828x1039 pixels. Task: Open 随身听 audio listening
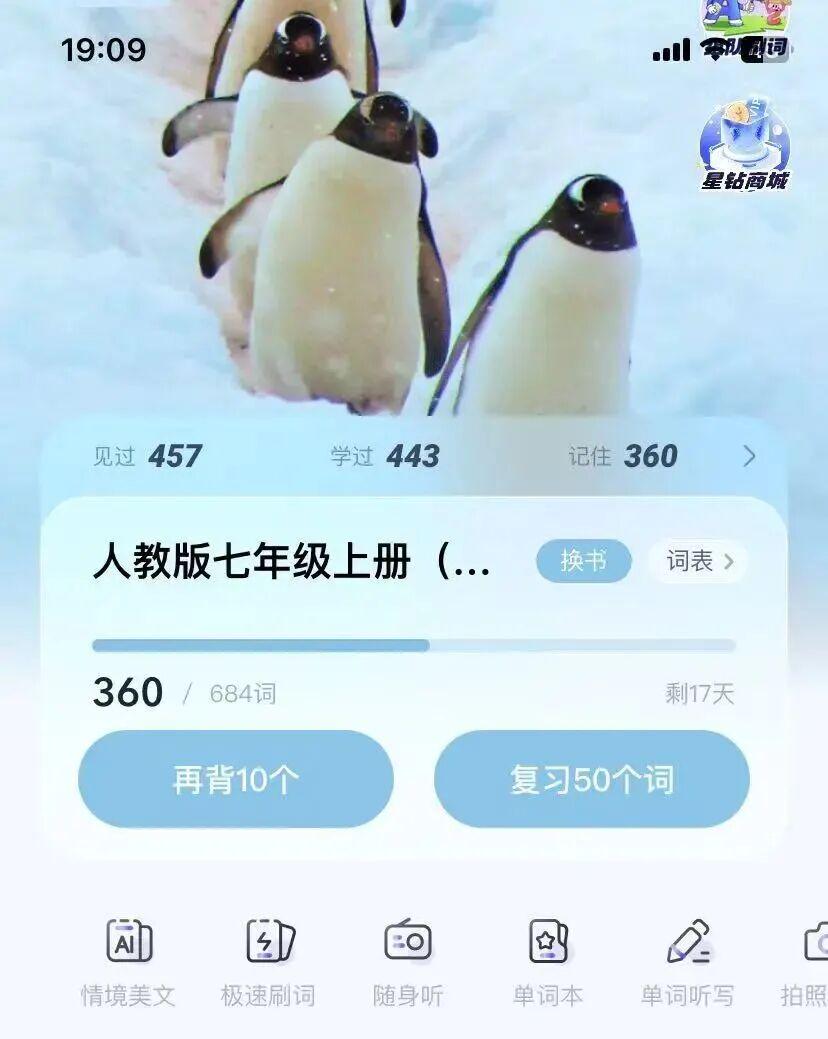pos(408,963)
